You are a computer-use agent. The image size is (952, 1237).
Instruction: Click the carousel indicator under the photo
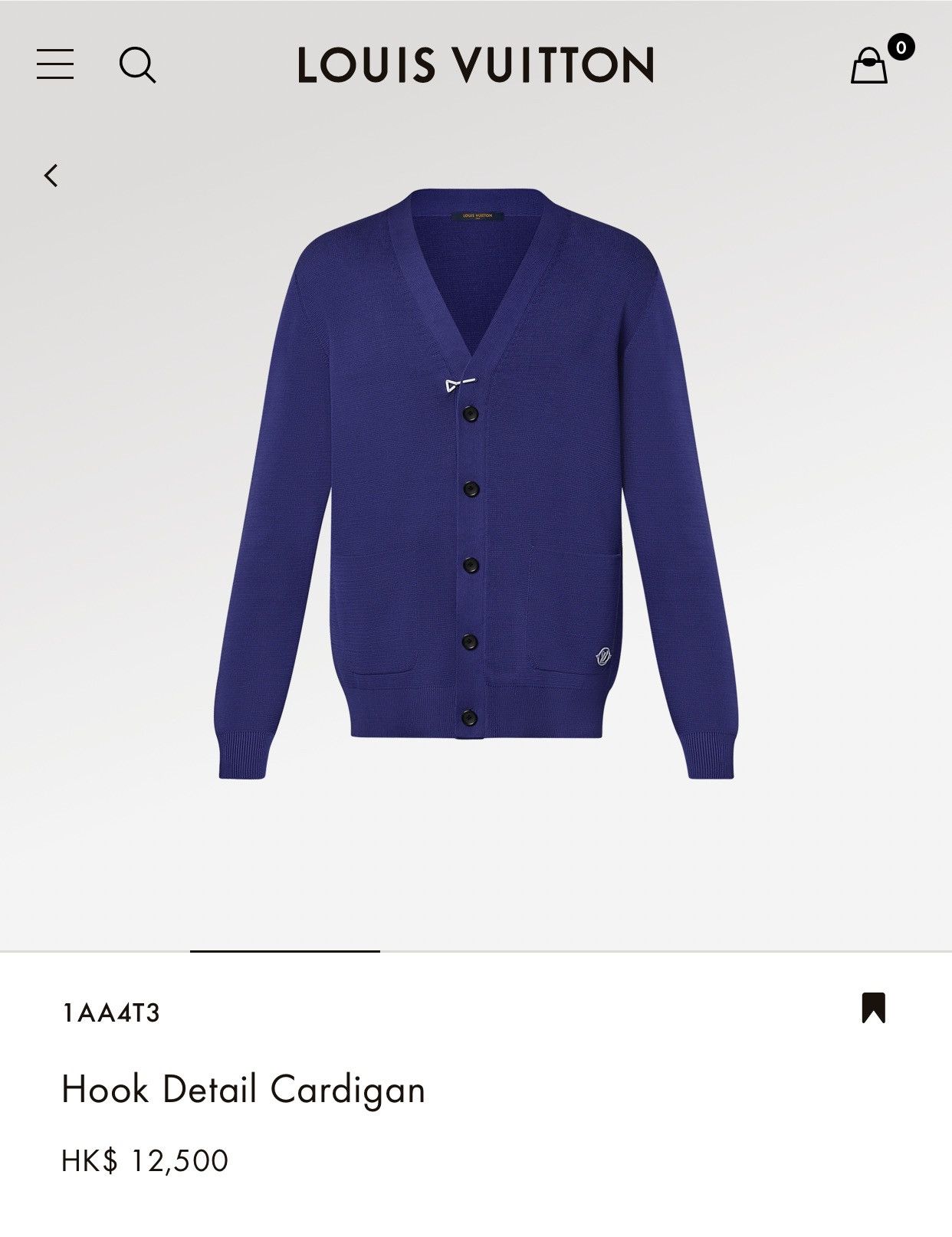tap(284, 950)
